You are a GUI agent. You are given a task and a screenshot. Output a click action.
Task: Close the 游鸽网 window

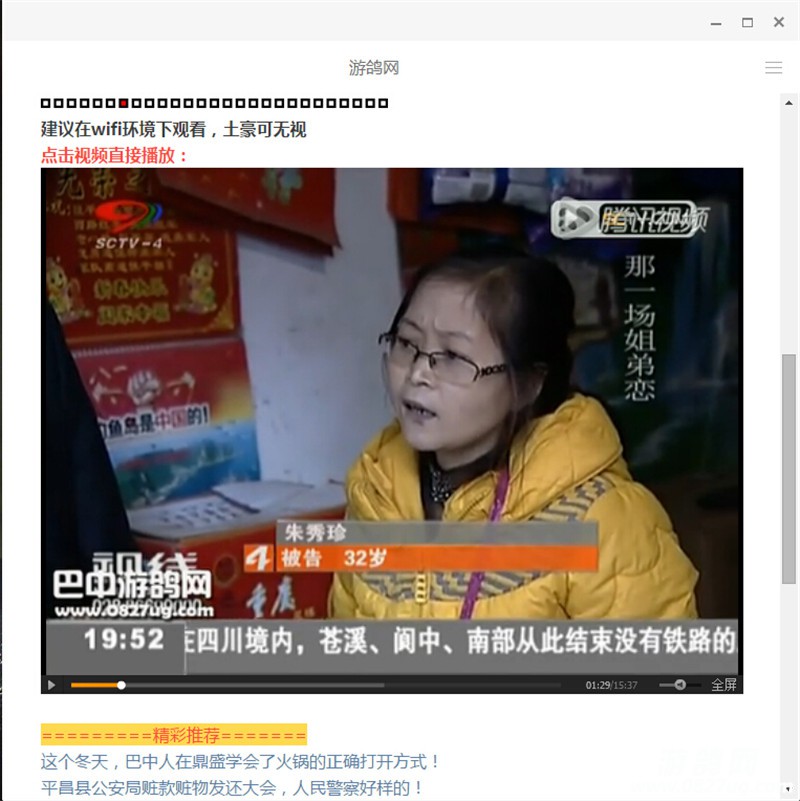coord(779,22)
